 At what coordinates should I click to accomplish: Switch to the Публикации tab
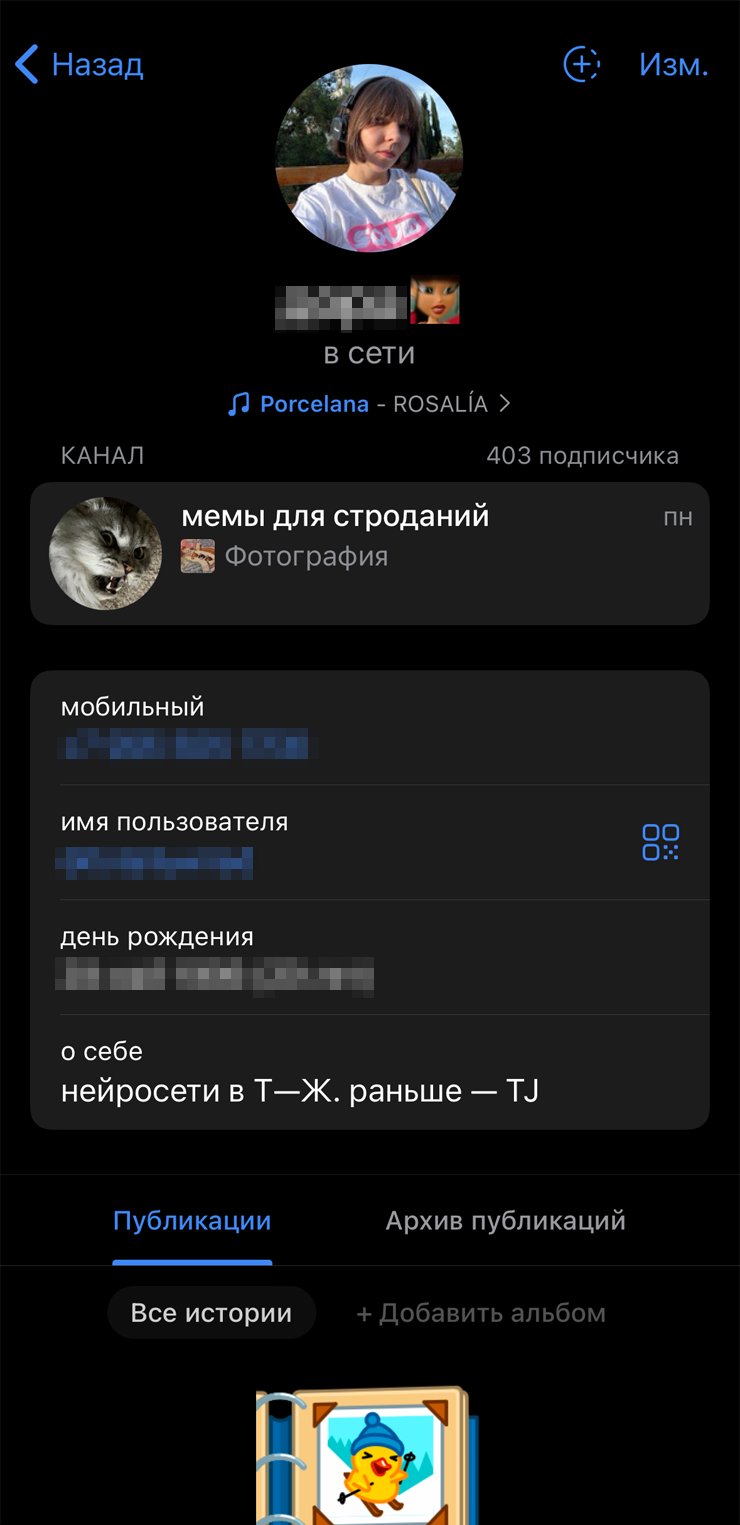pos(192,1221)
